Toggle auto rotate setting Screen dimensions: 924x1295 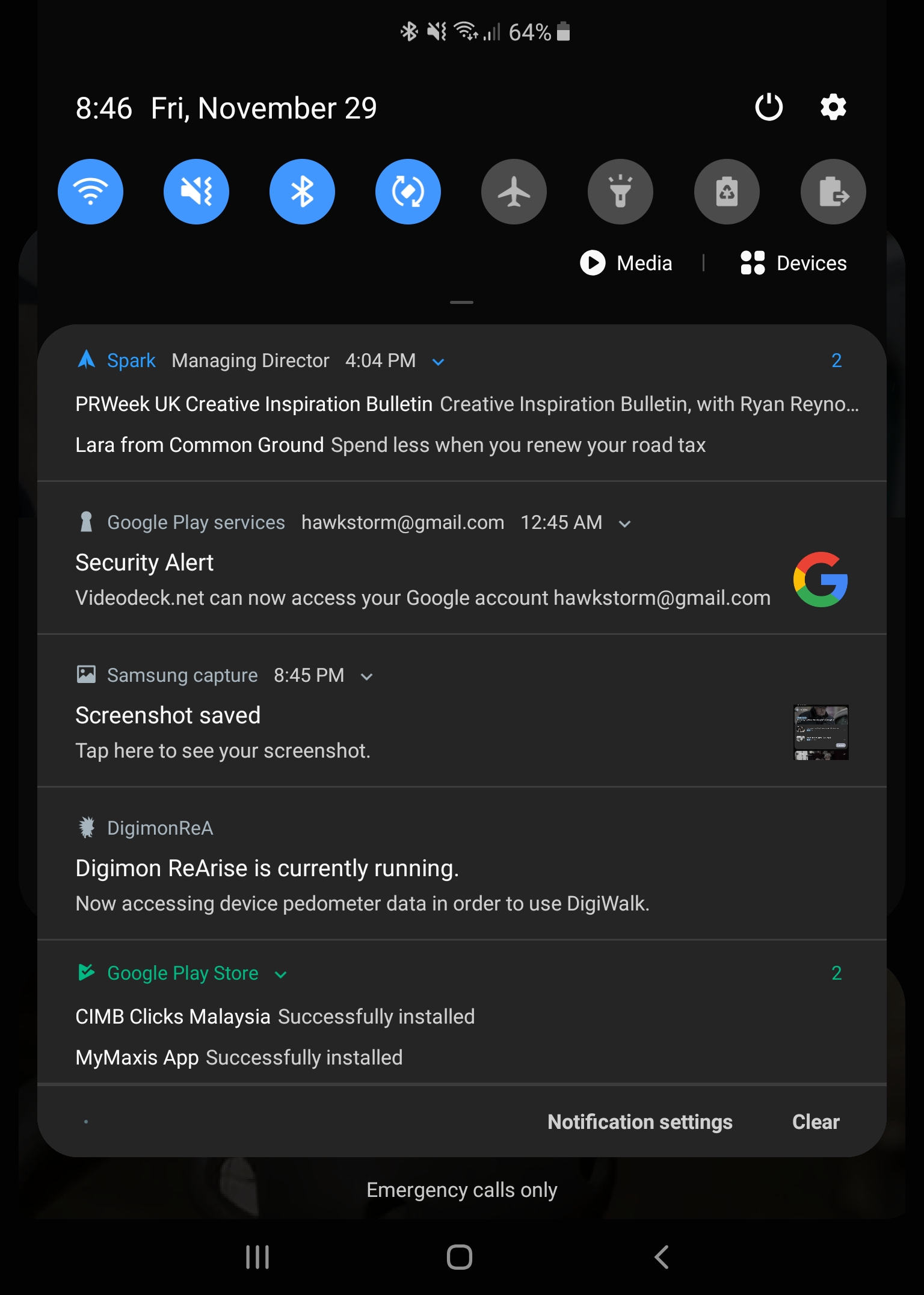408,192
